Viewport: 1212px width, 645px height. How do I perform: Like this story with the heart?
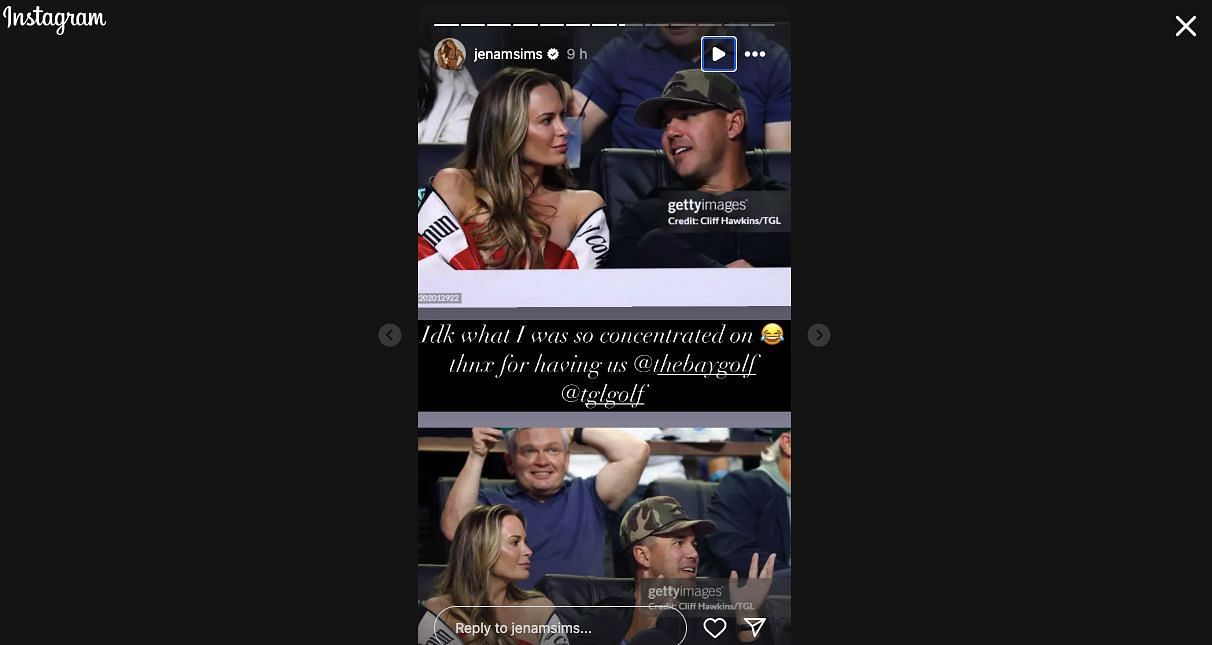[x=714, y=628]
